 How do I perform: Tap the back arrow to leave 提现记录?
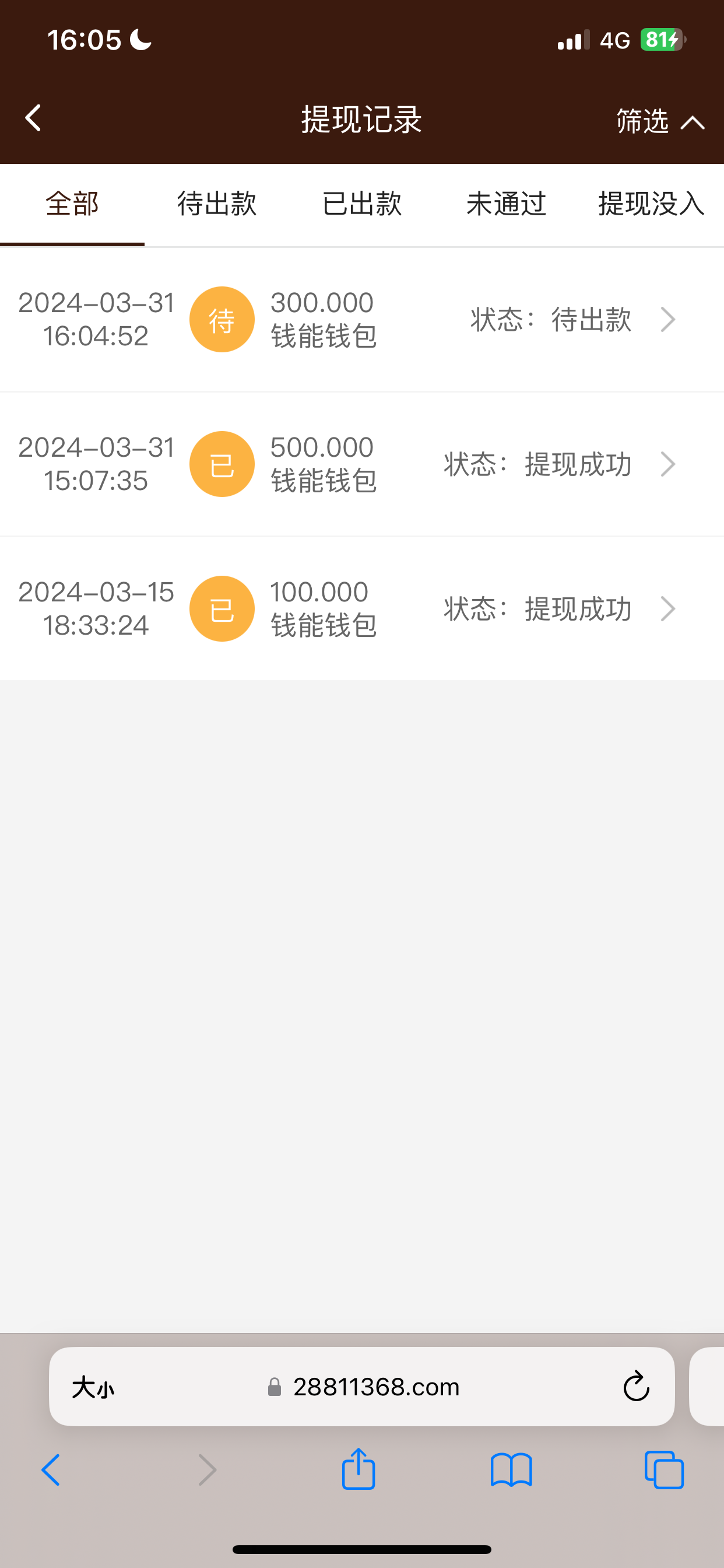click(33, 118)
